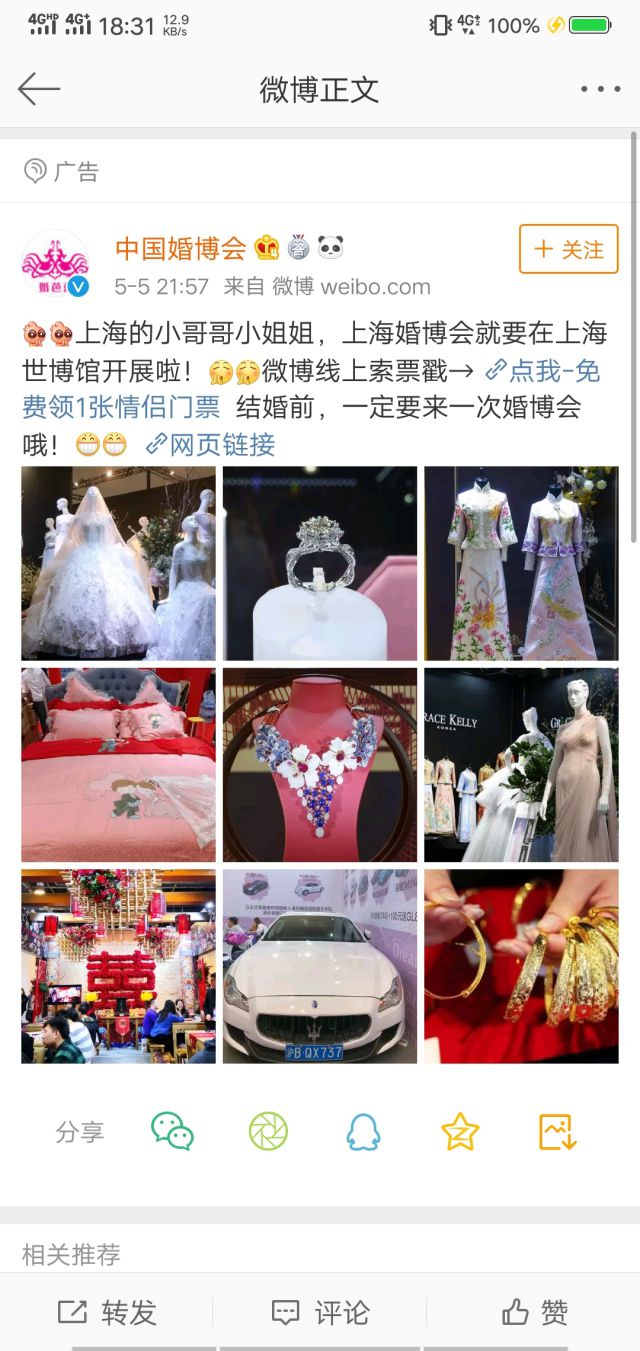View the embroidered Chinese dresses photo
The image size is (640, 1351).
(521, 563)
